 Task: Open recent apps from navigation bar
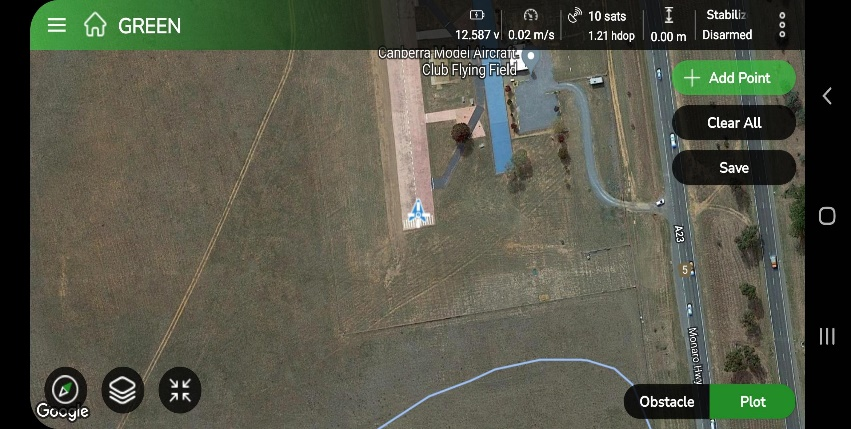click(827, 336)
